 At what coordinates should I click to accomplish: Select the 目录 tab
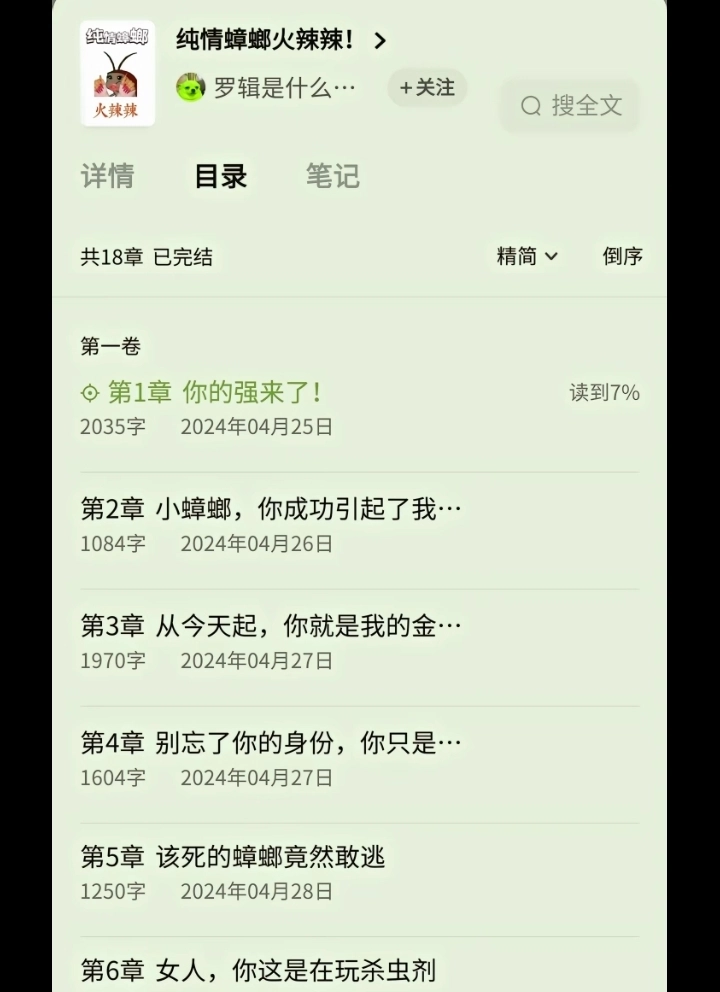220,176
